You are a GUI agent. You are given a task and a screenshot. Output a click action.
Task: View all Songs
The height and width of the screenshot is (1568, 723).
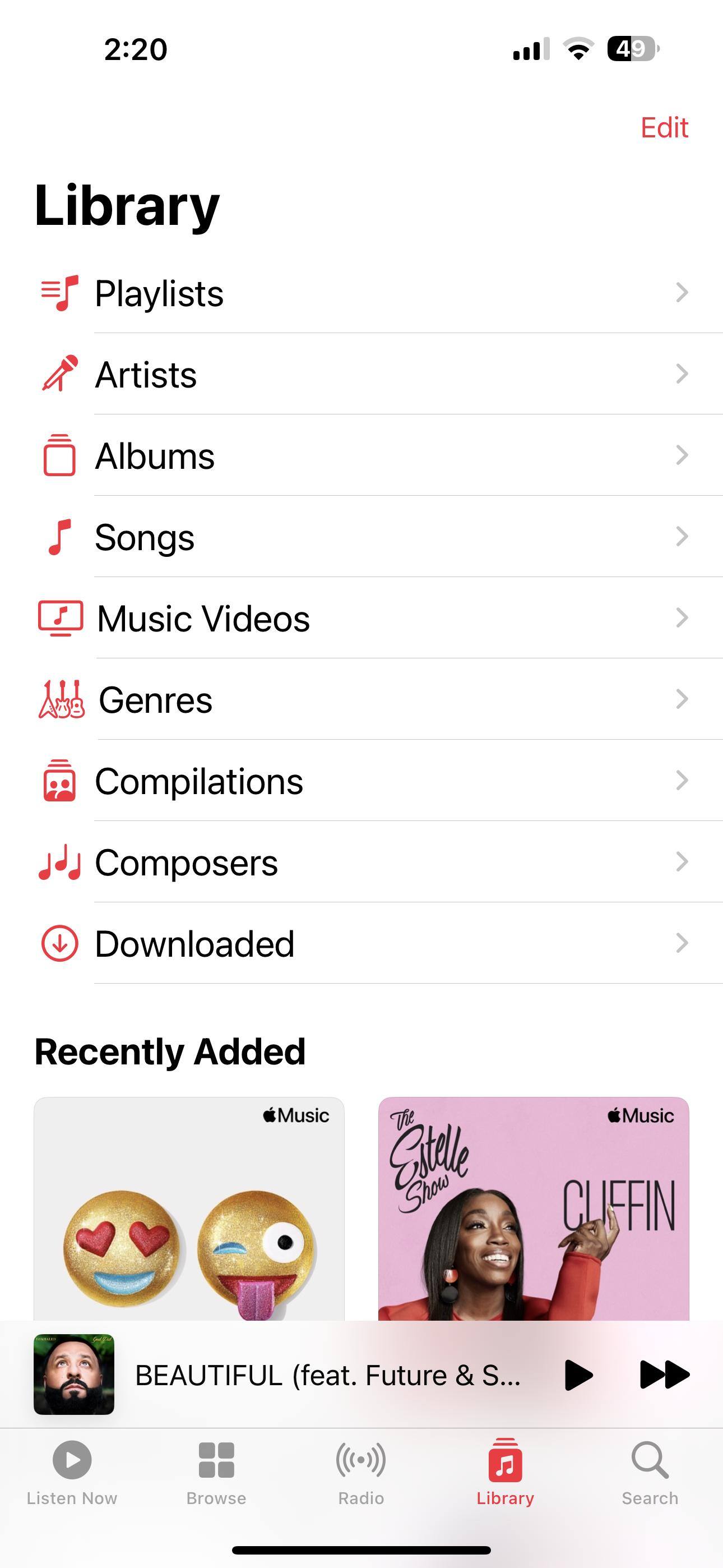(x=361, y=537)
